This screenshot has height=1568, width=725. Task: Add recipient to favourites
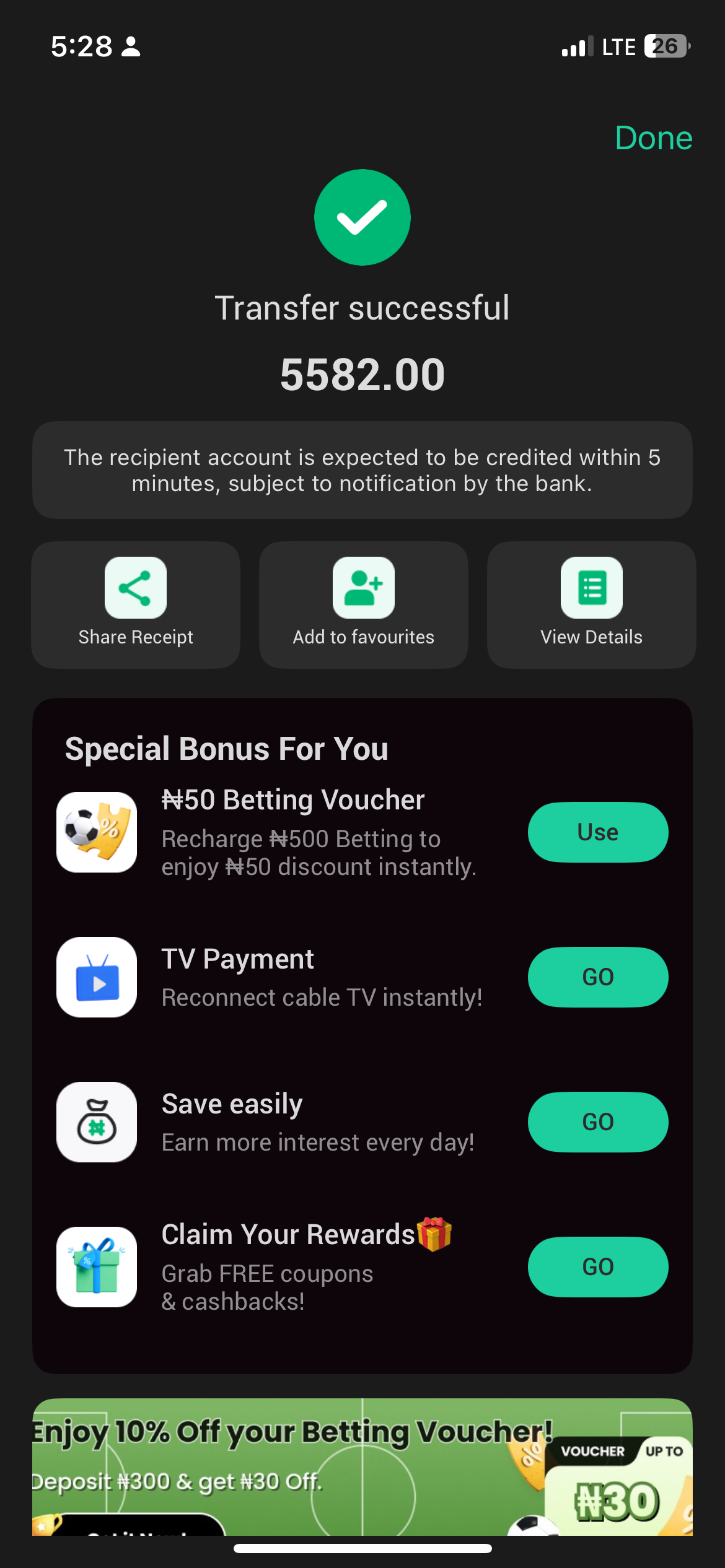click(363, 604)
